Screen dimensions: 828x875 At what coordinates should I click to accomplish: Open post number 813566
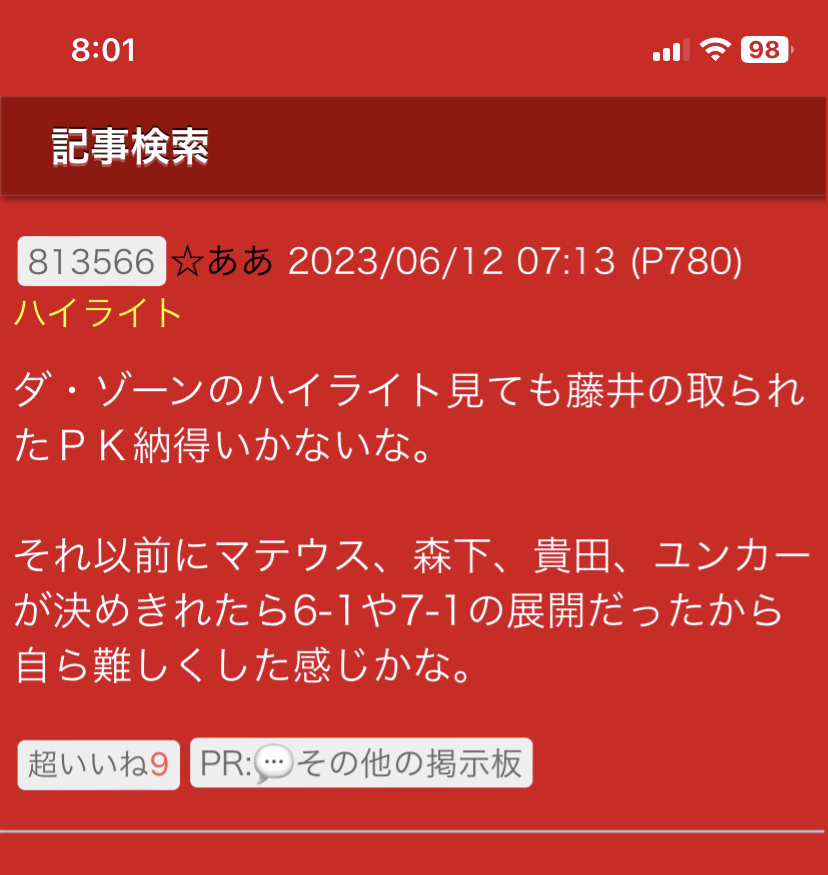(x=91, y=262)
